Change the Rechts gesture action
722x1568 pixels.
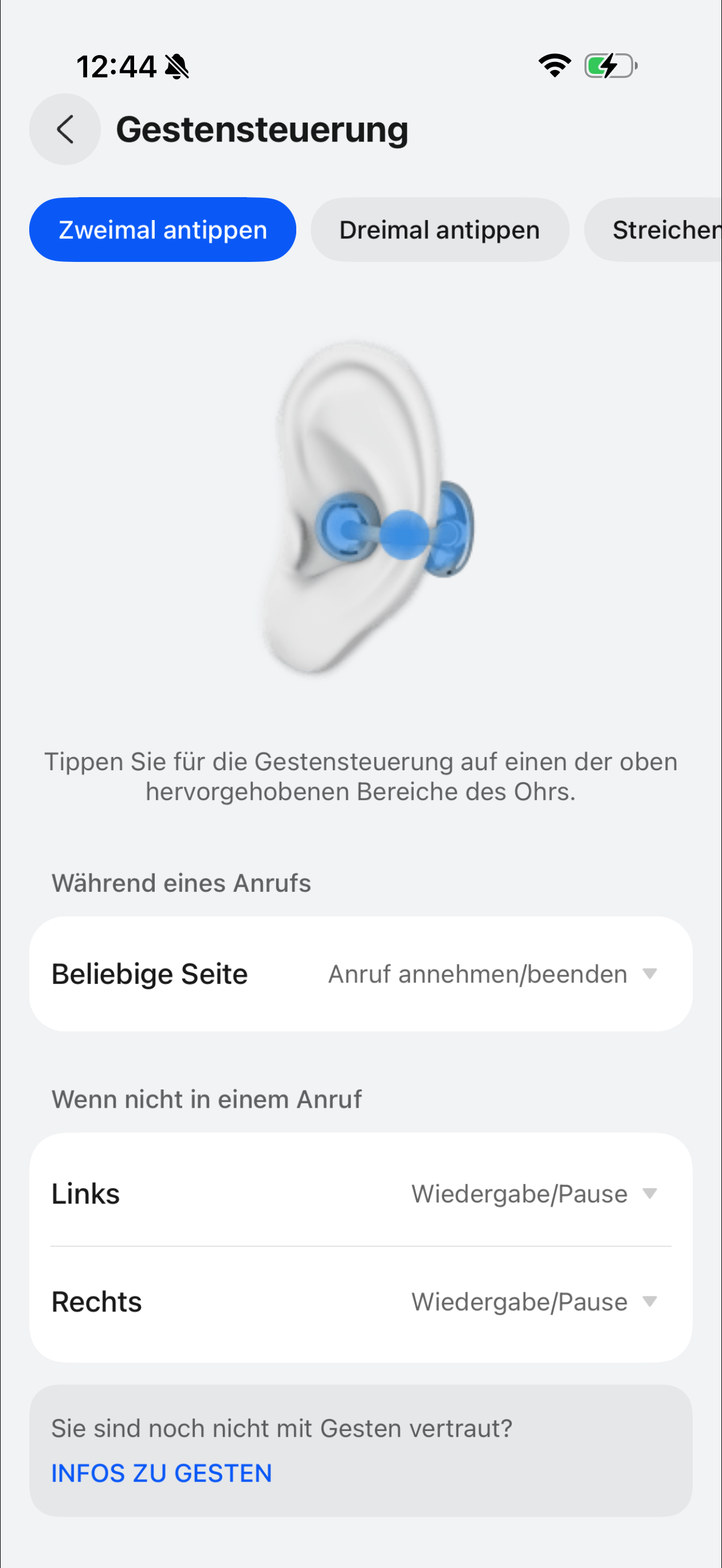click(533, 1302)
